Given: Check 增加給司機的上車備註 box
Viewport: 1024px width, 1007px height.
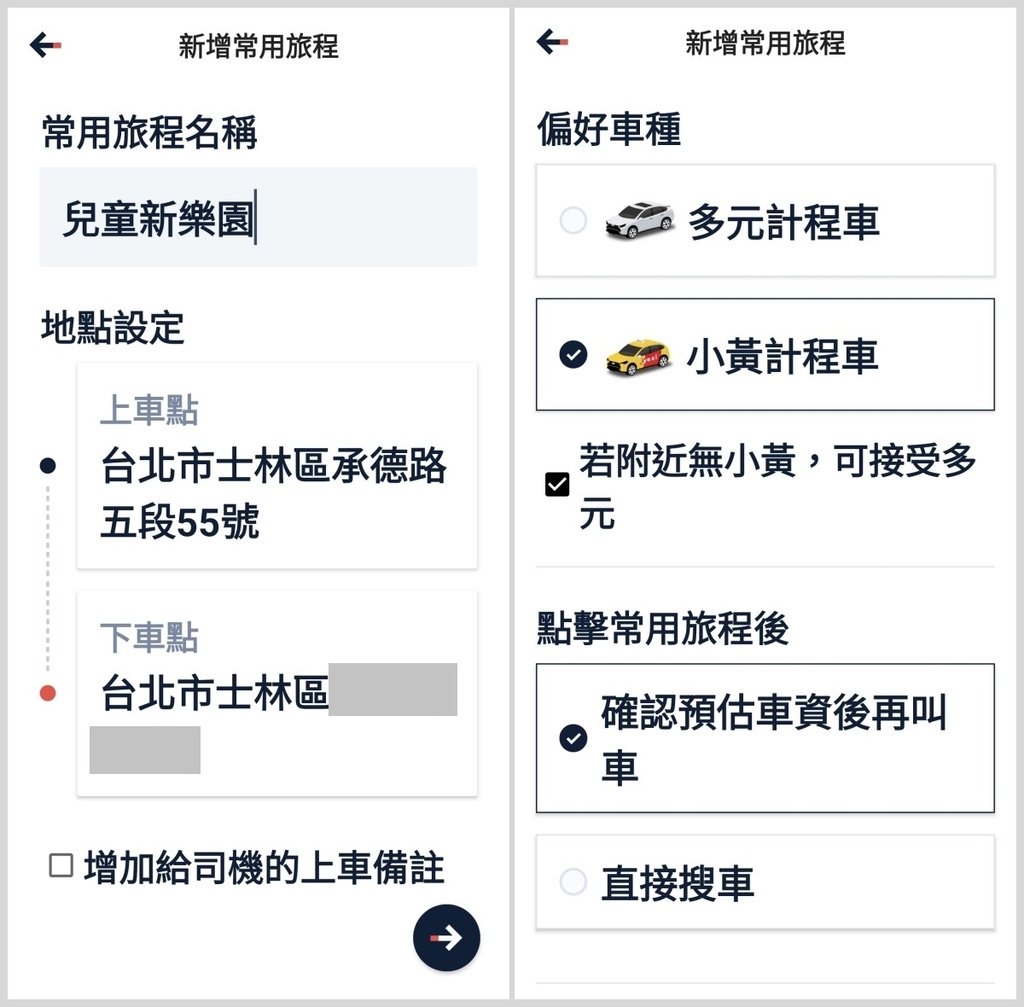Looking at the screenshot, I should 62,866.
